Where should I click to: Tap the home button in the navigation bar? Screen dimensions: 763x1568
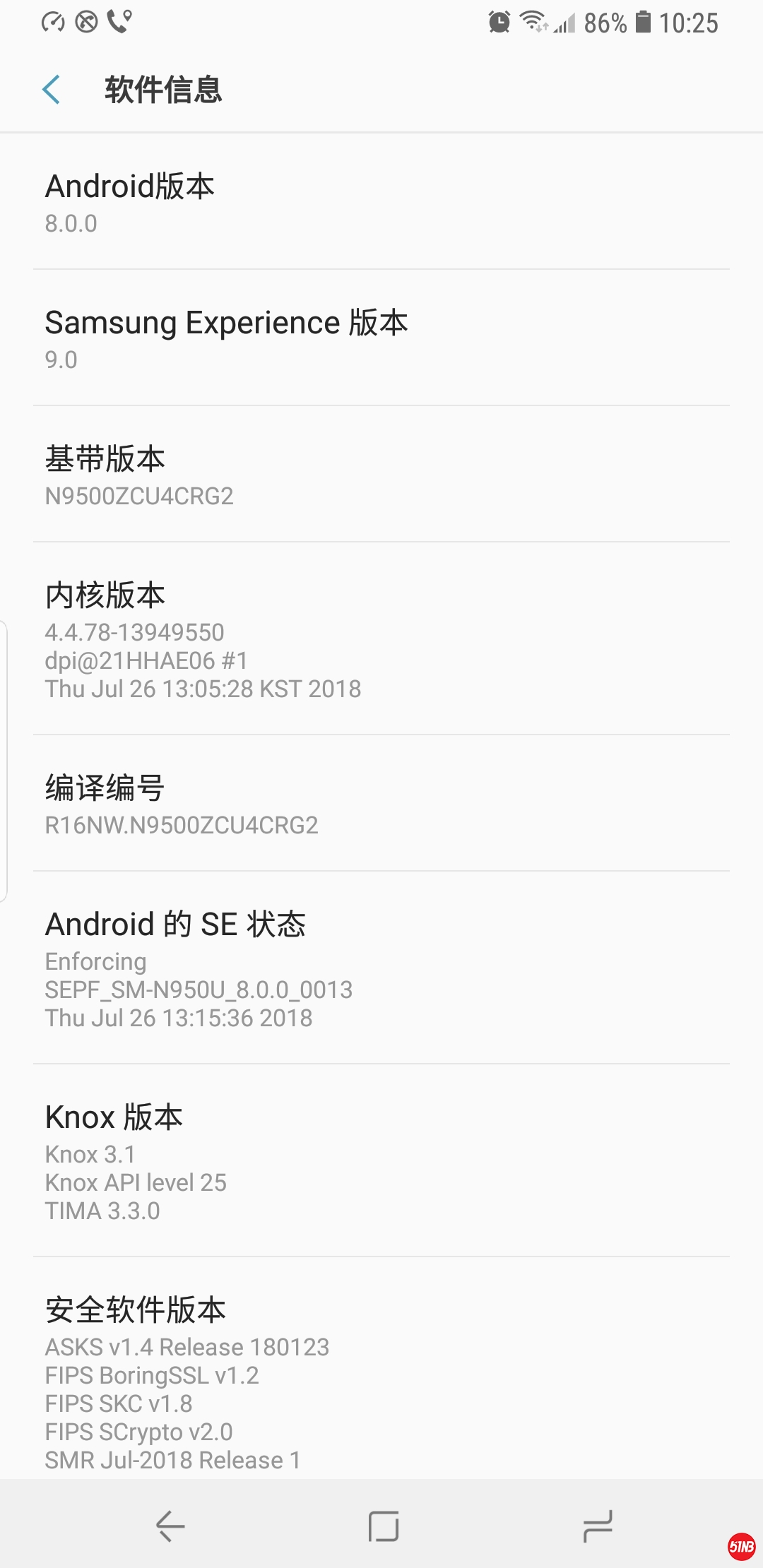(384, 1526)
